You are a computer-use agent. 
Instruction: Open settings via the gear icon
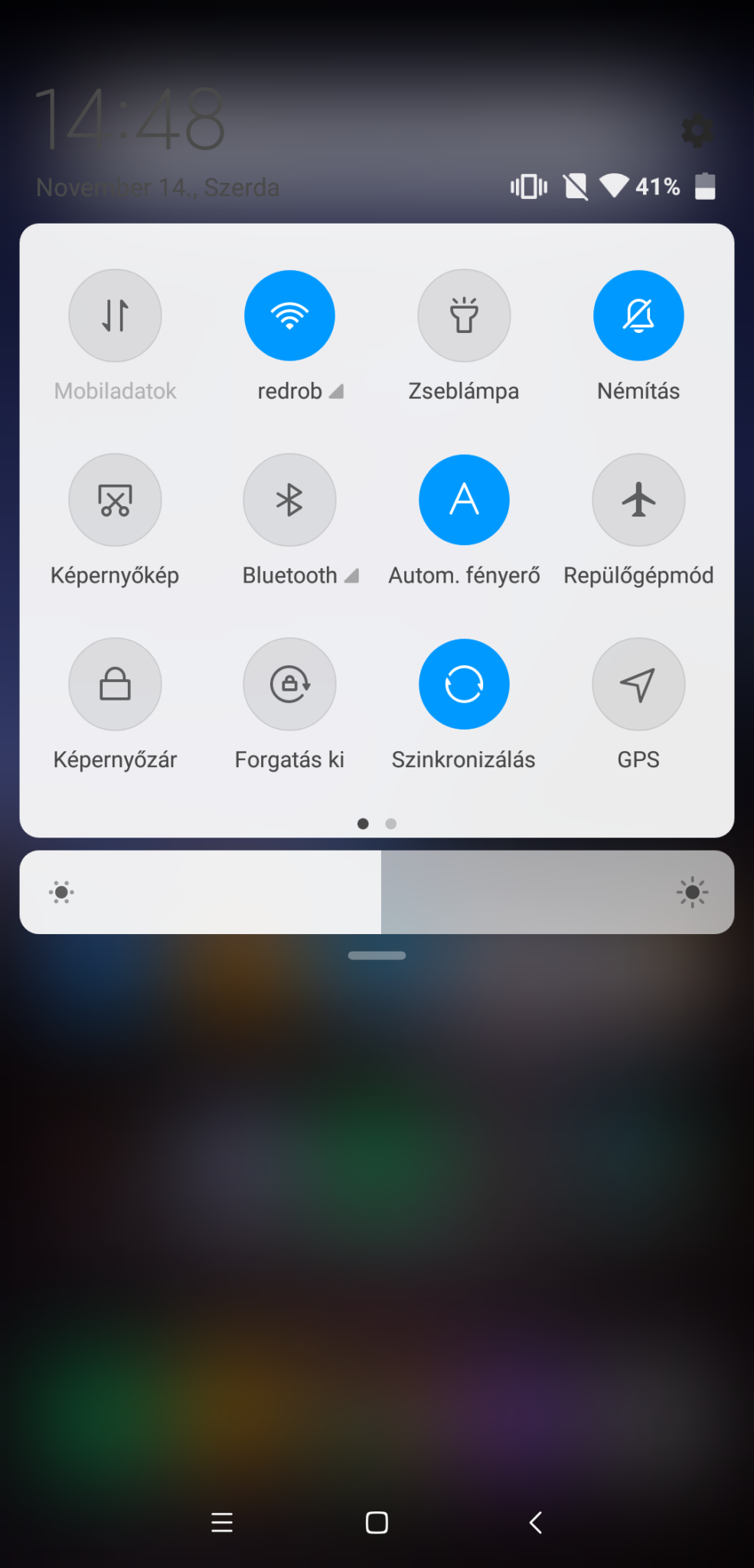coord(697,131)
